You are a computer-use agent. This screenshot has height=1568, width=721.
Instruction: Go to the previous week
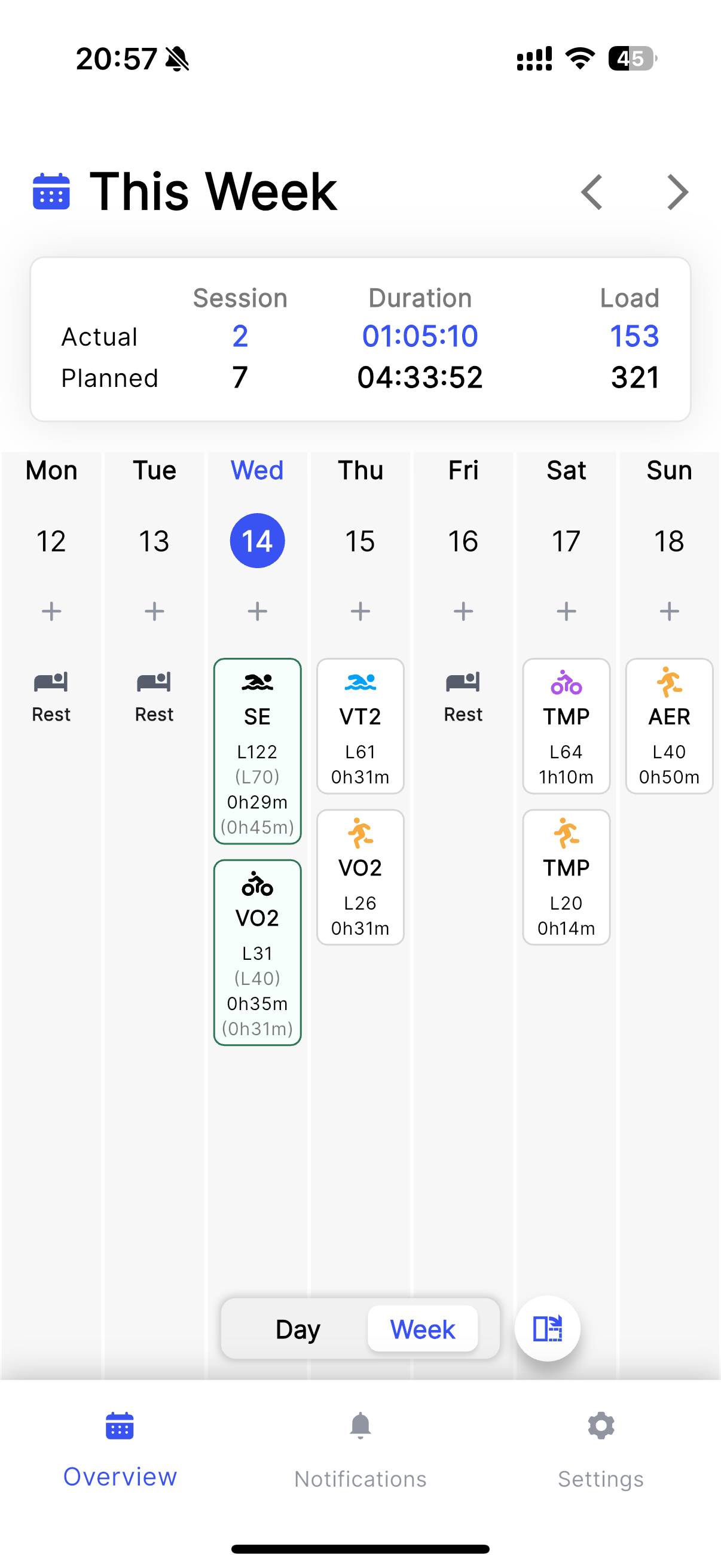(x=591, y=193)
